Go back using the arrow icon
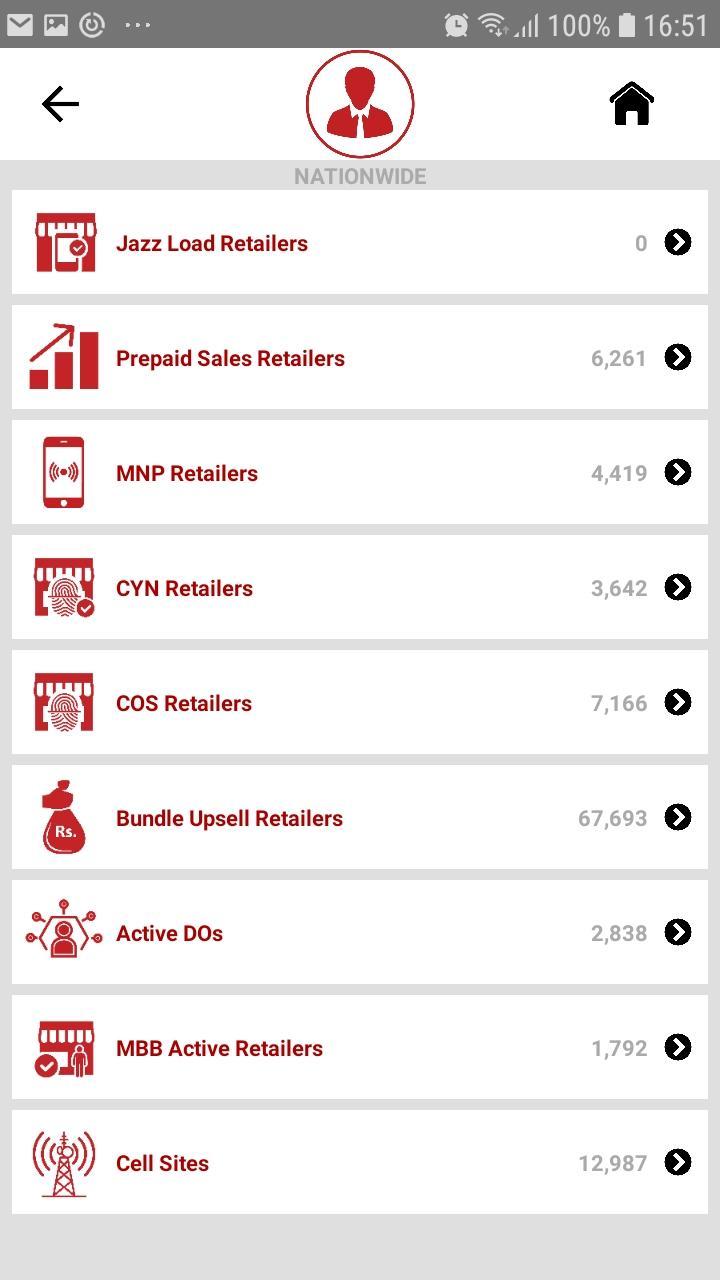Image resolution: width=720 pixels, height=1280 pixels. (60, 104)
